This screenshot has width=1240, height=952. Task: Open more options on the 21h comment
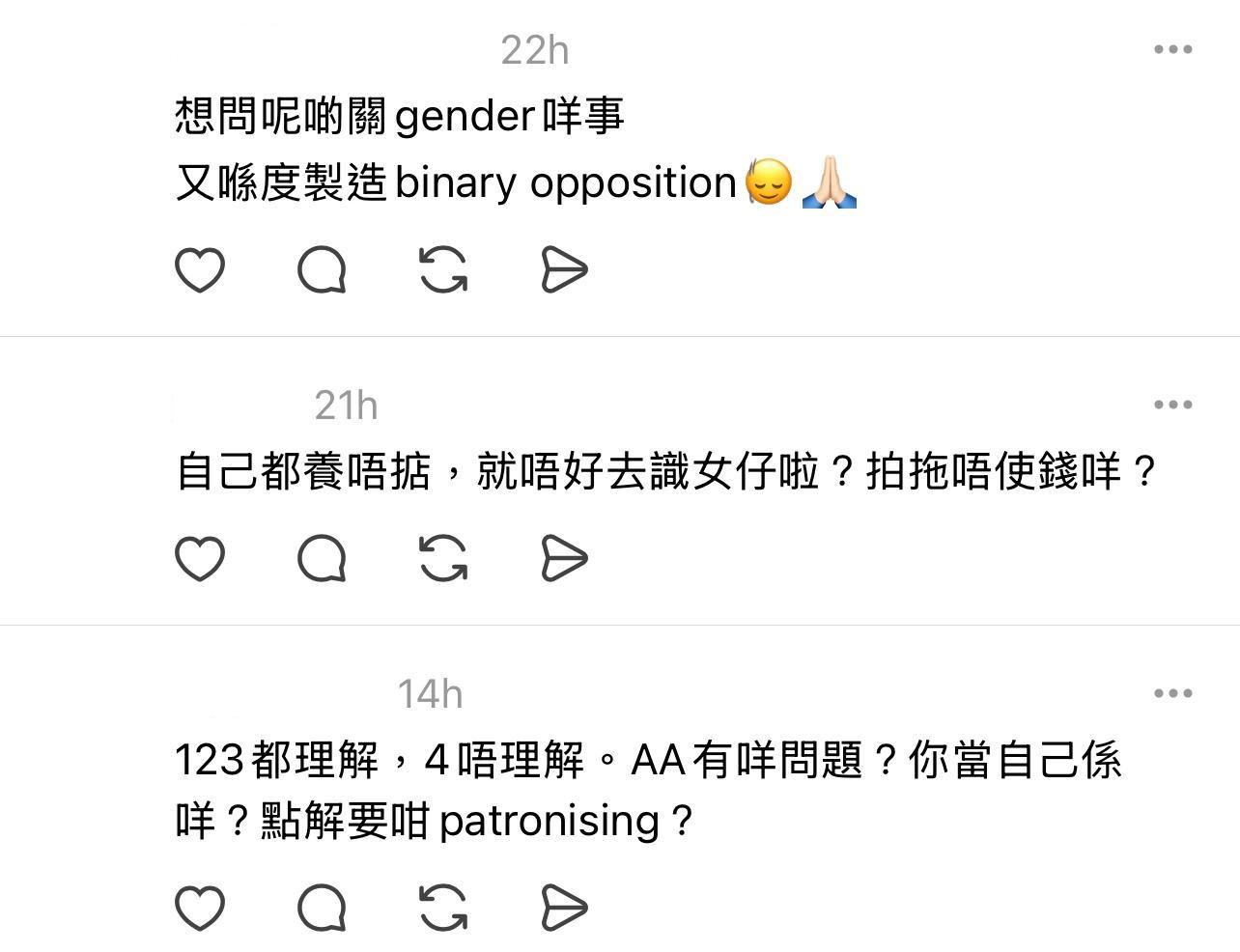point(1172,405)
